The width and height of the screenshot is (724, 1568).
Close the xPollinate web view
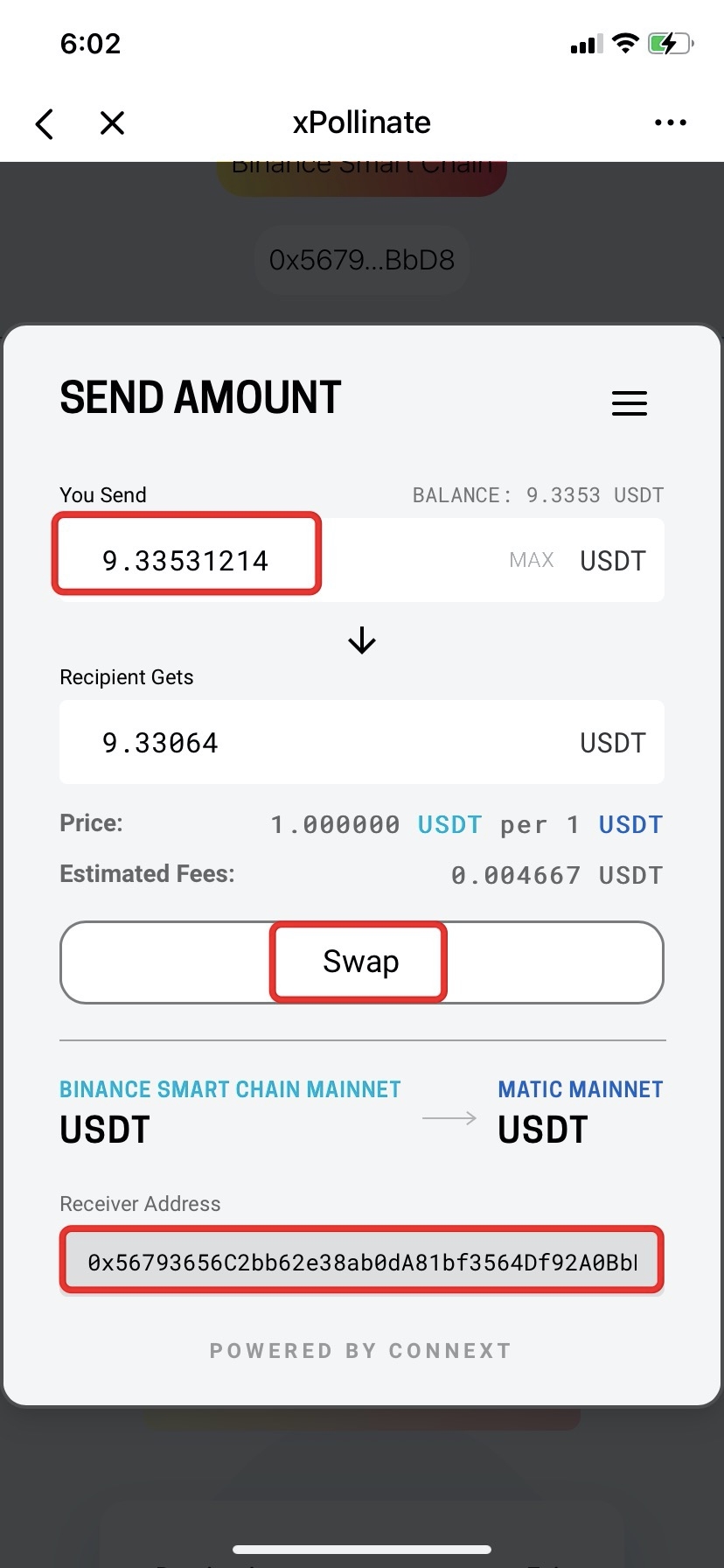[x=112, y=123]
